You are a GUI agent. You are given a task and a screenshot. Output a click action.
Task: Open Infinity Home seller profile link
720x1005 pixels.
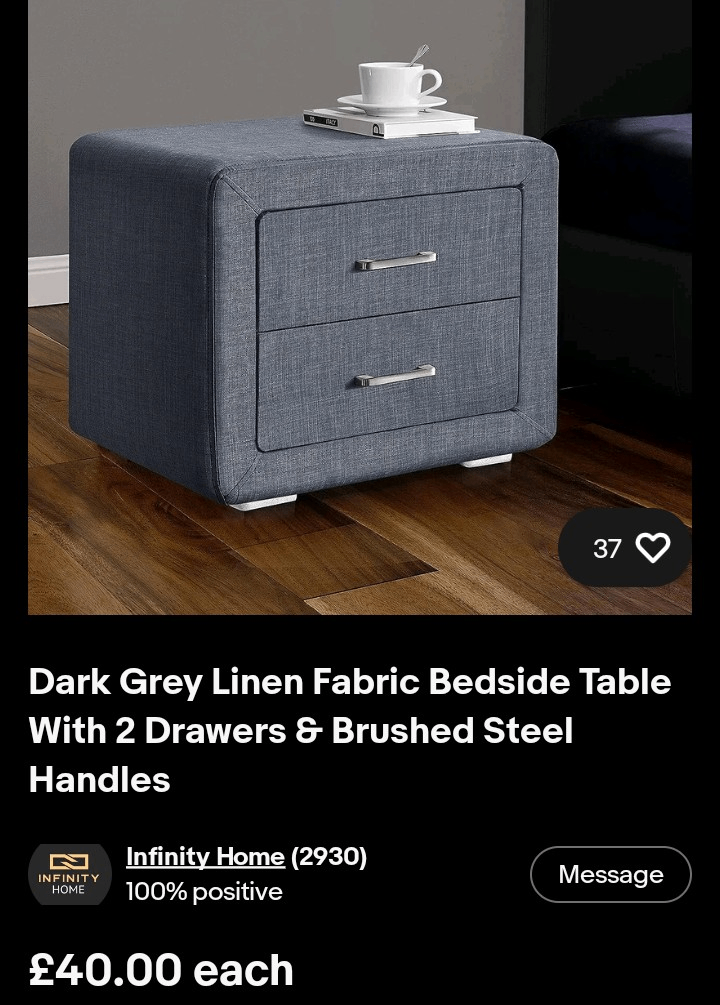click(205, 857)
